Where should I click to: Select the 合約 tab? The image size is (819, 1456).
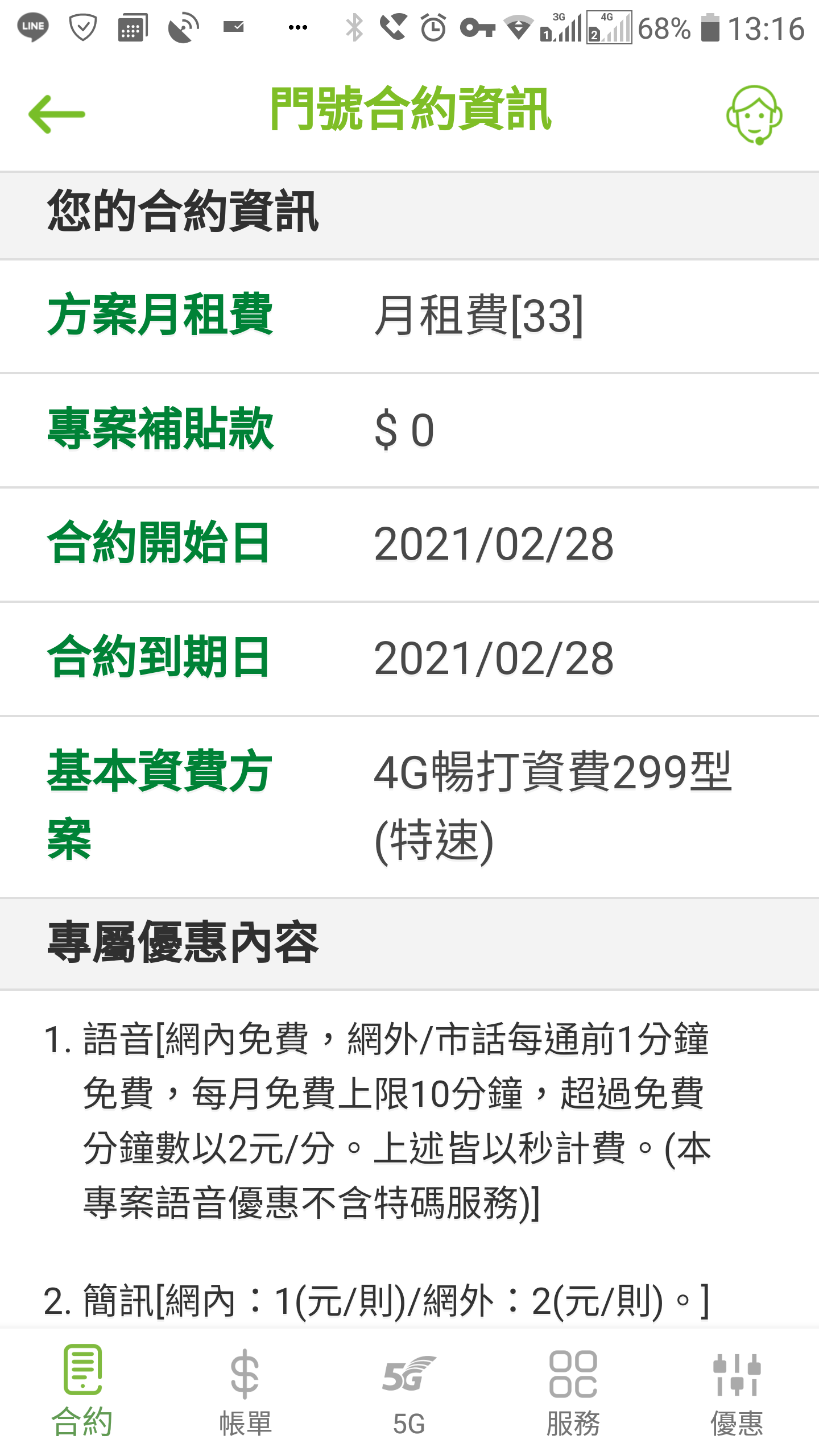click(82, 1391)
